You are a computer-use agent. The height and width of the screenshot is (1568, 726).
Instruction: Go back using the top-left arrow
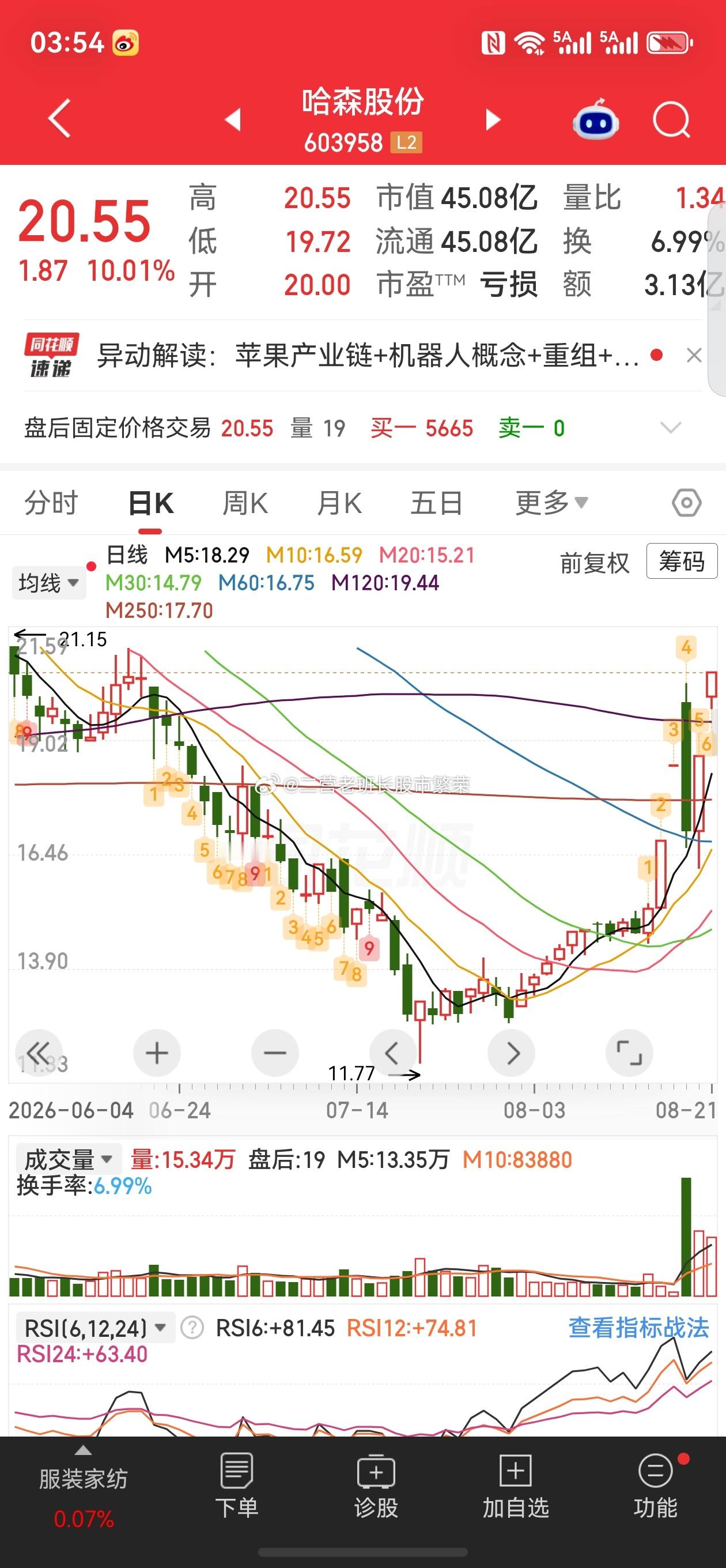(x=60, y=118)
